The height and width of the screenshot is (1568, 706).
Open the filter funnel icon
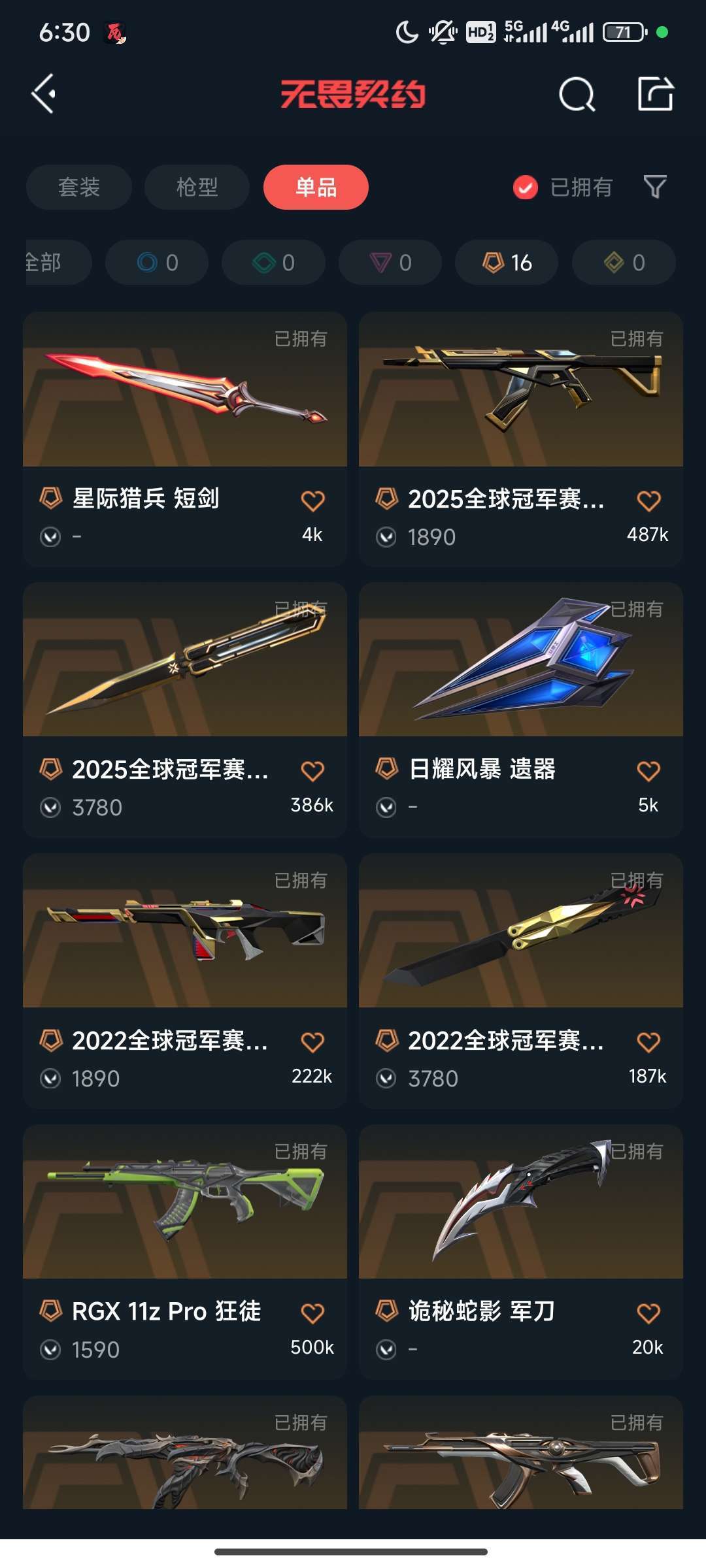pos(654,188)
